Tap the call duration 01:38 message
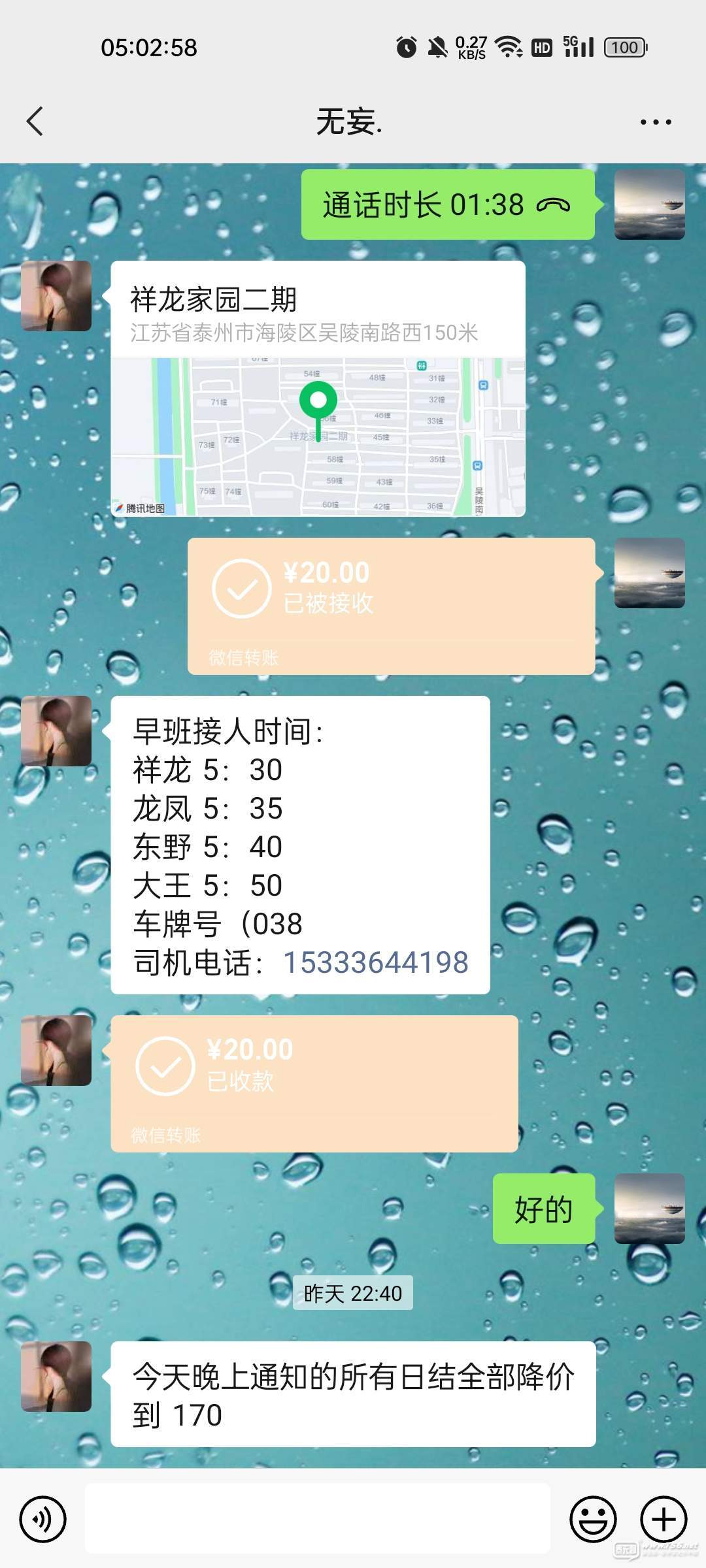This screenshot has height=1568, width=706. (x=447, y=205)
